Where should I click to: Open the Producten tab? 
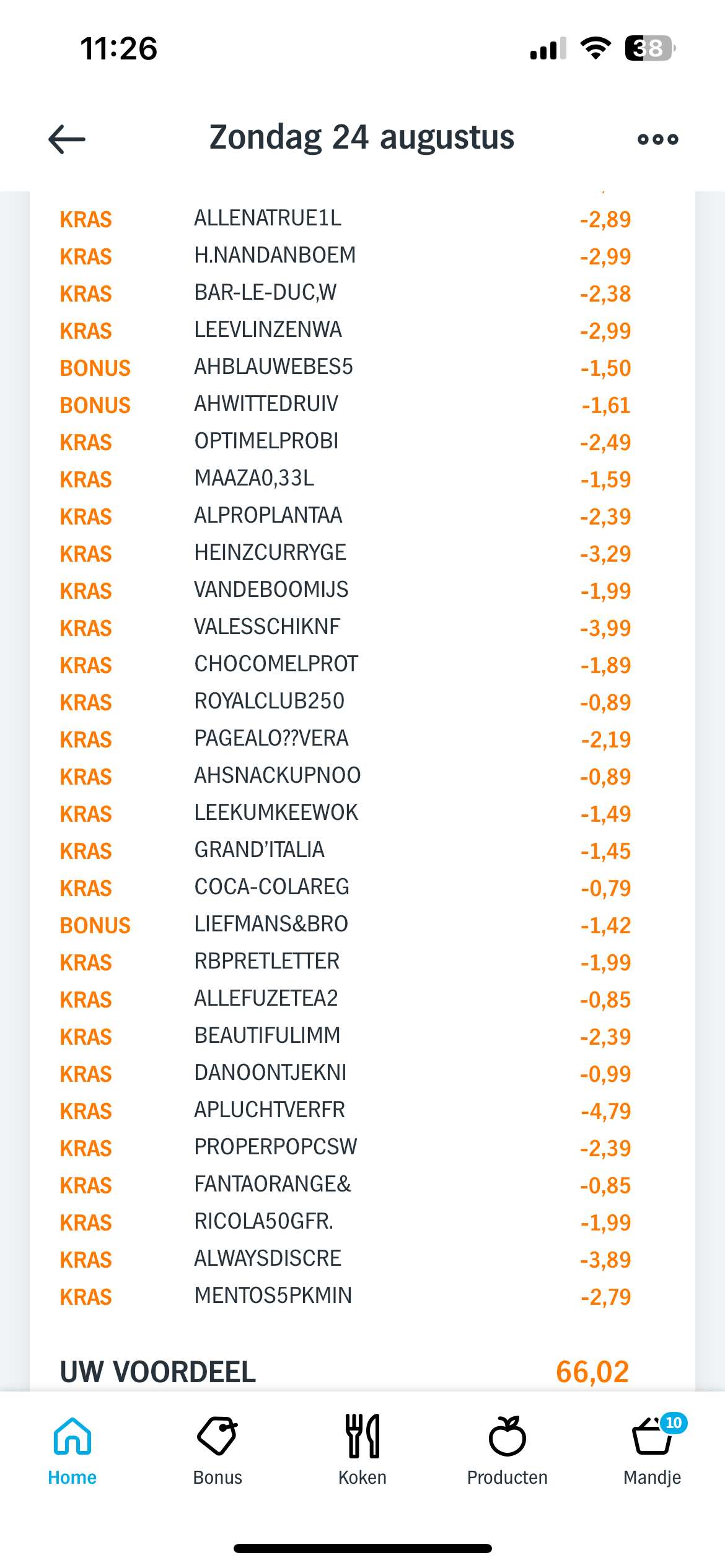point(507,1450)
